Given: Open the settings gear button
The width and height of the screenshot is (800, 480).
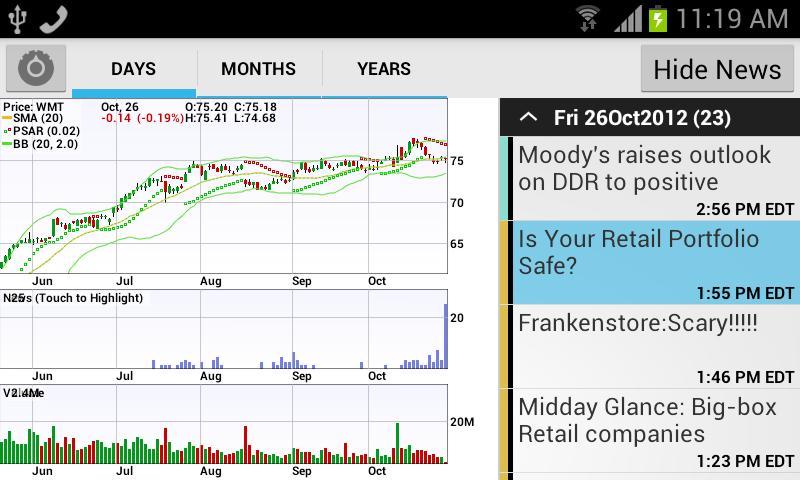Looking at the screenshot, I should coord(36,69).
